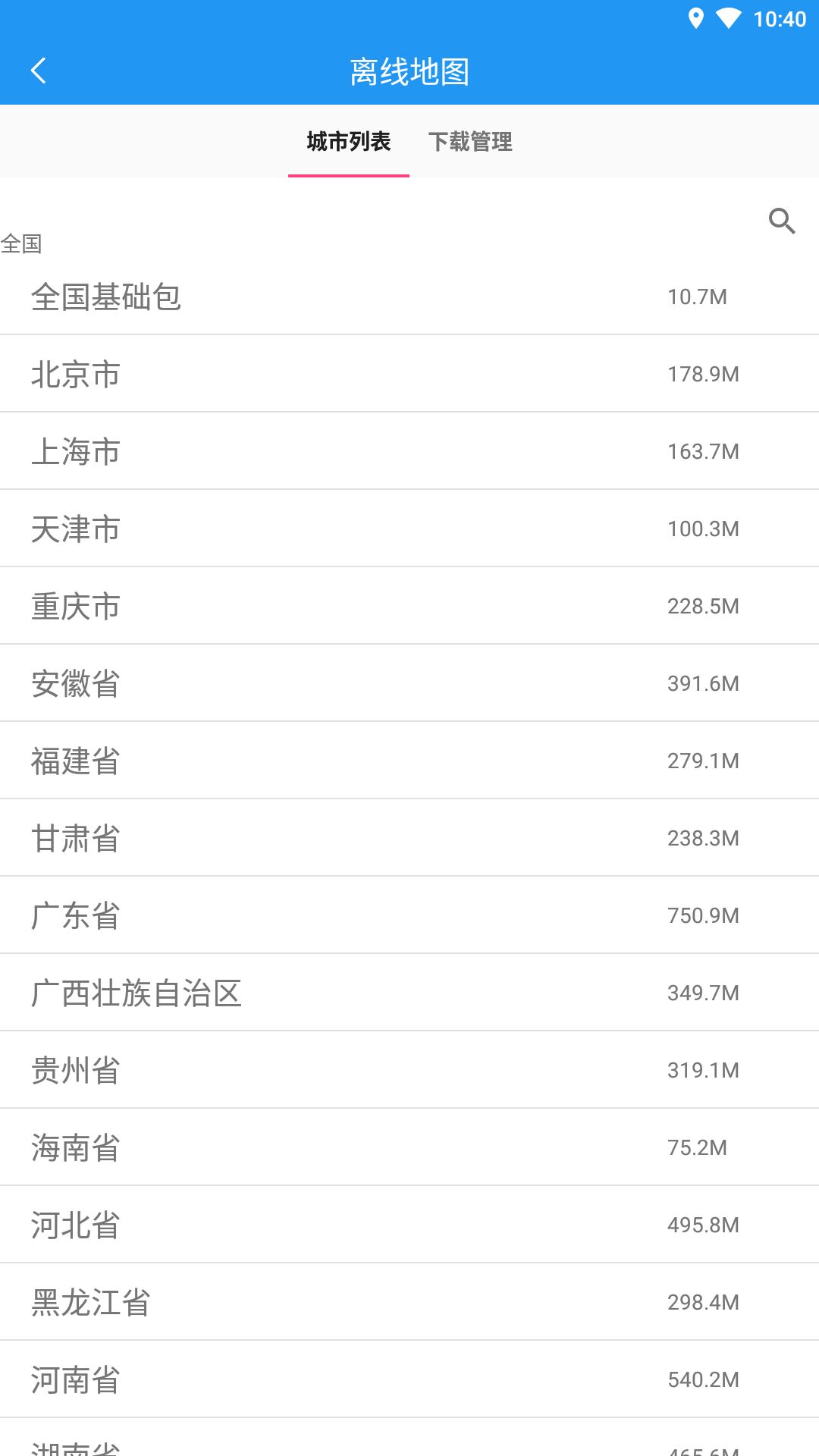Go back using the top-left arrow
The width and height of the screenshot is (819, 1456).
(39, 71)
